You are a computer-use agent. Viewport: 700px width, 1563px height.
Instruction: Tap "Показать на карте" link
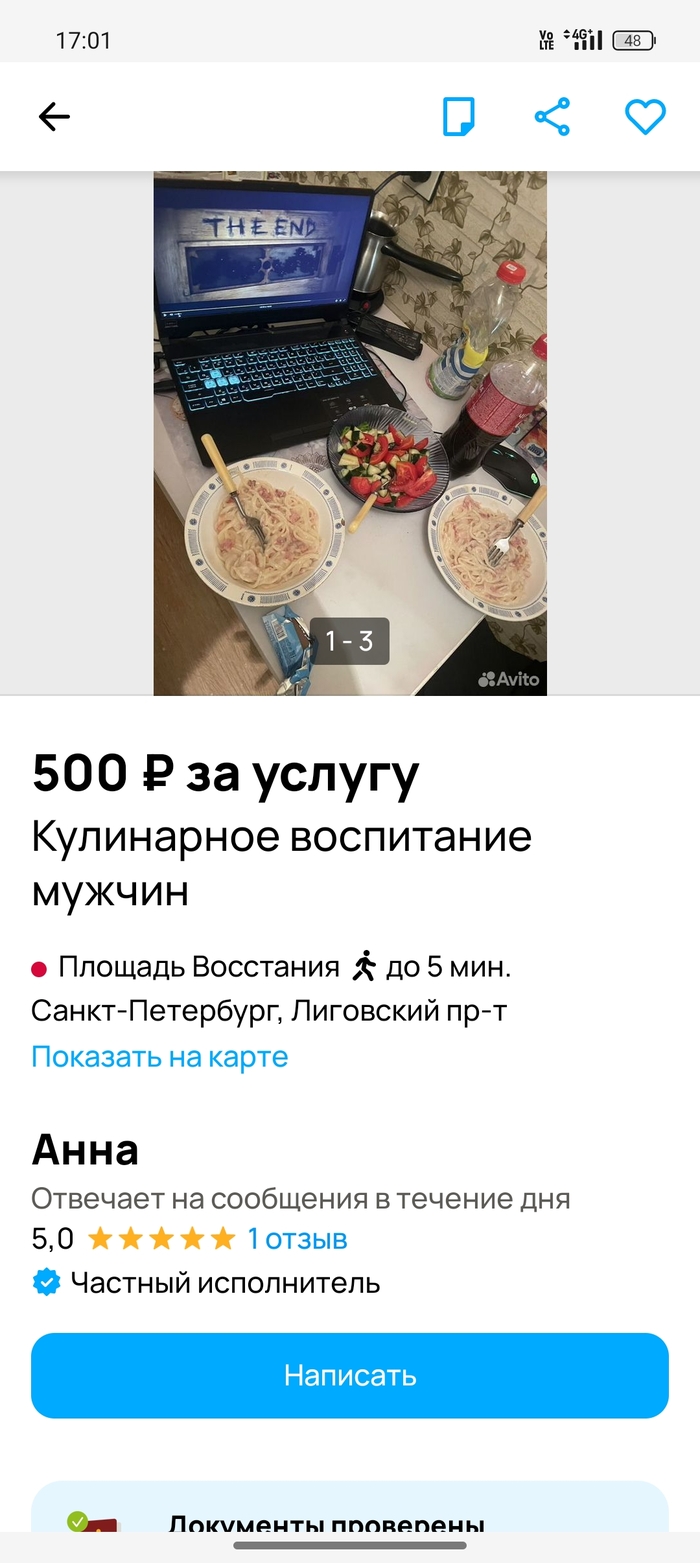(x=160, y=1057)
